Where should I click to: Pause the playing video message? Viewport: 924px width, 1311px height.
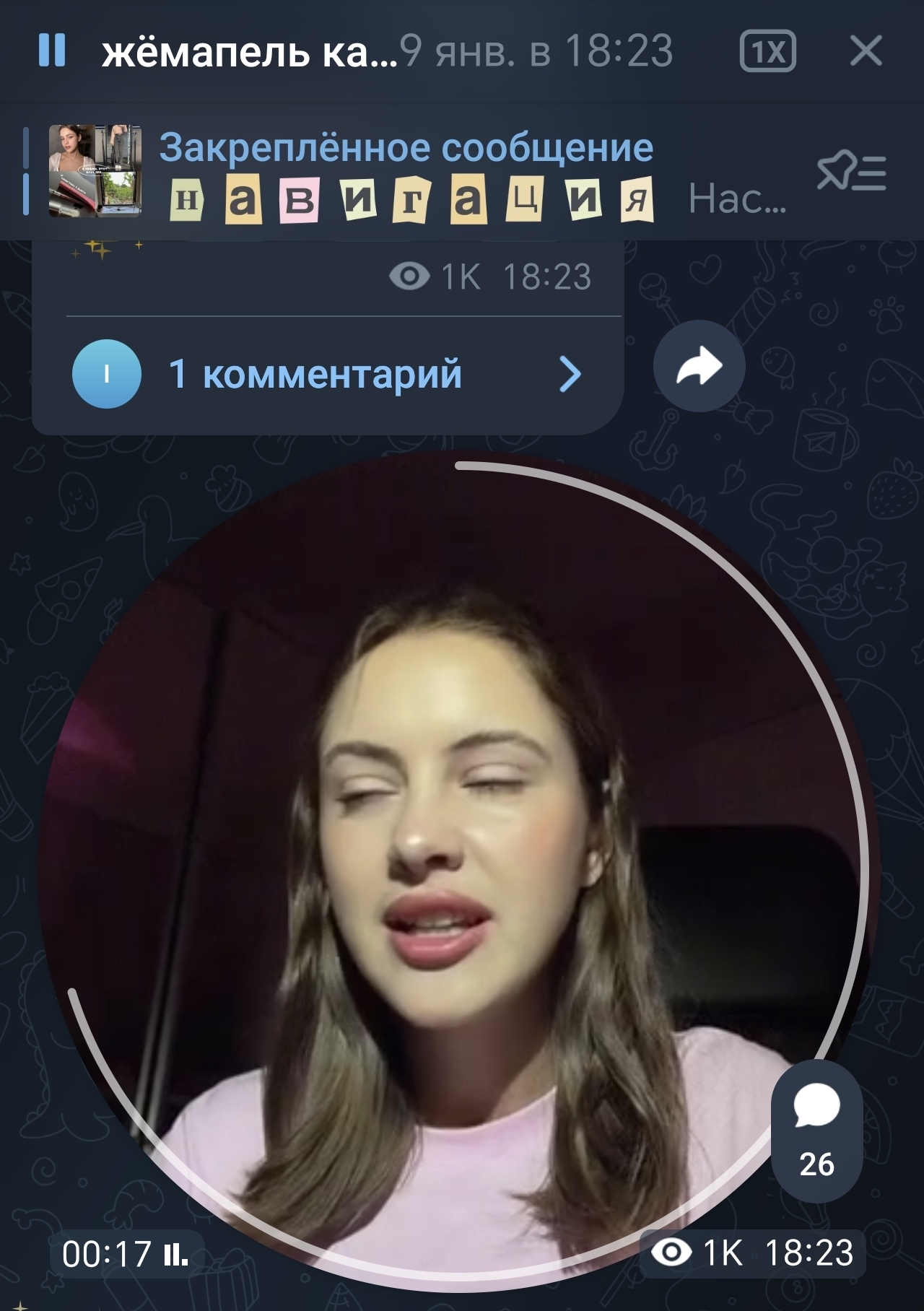pyautogui.click(x=52, y=51)
